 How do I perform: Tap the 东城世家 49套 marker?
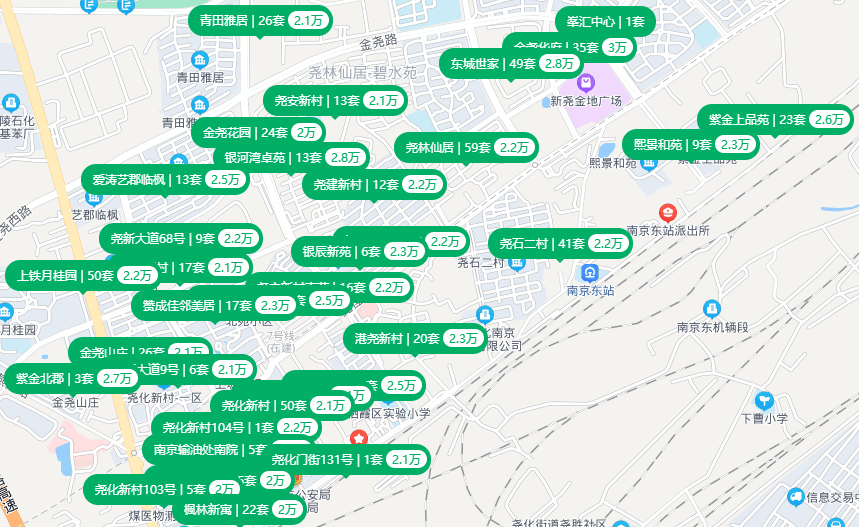pyautogui.click(x=512, y=64)
